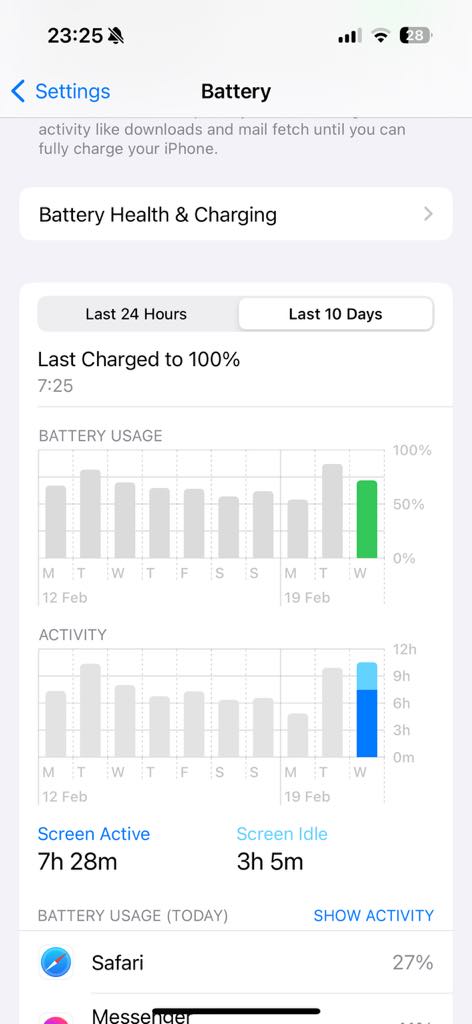Viewport: 472px width, 1024px height.
Task: Tap Show Activity link
Action: point(373,916)
